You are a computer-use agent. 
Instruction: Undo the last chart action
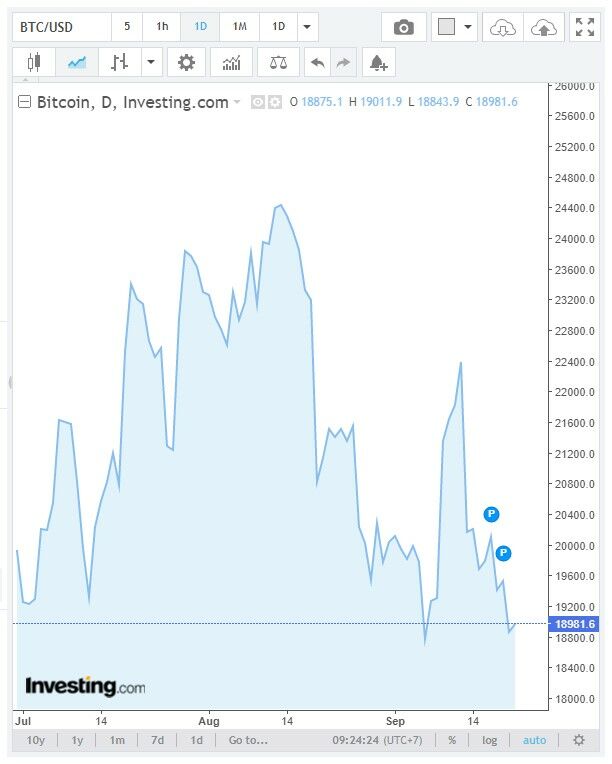pyautogui.click(x=318, y=62)
